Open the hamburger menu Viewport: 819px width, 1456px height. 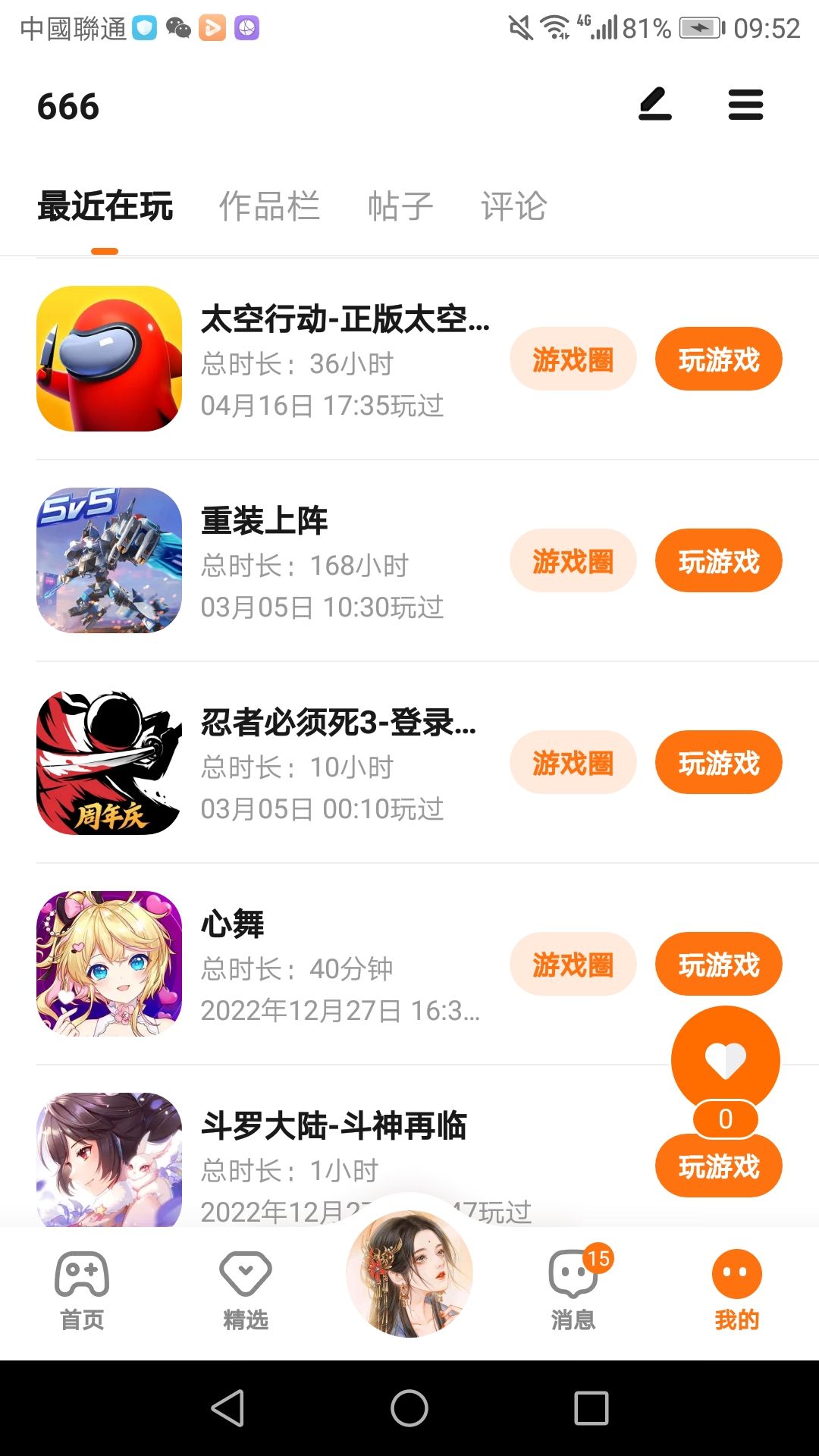click(745, 105)
